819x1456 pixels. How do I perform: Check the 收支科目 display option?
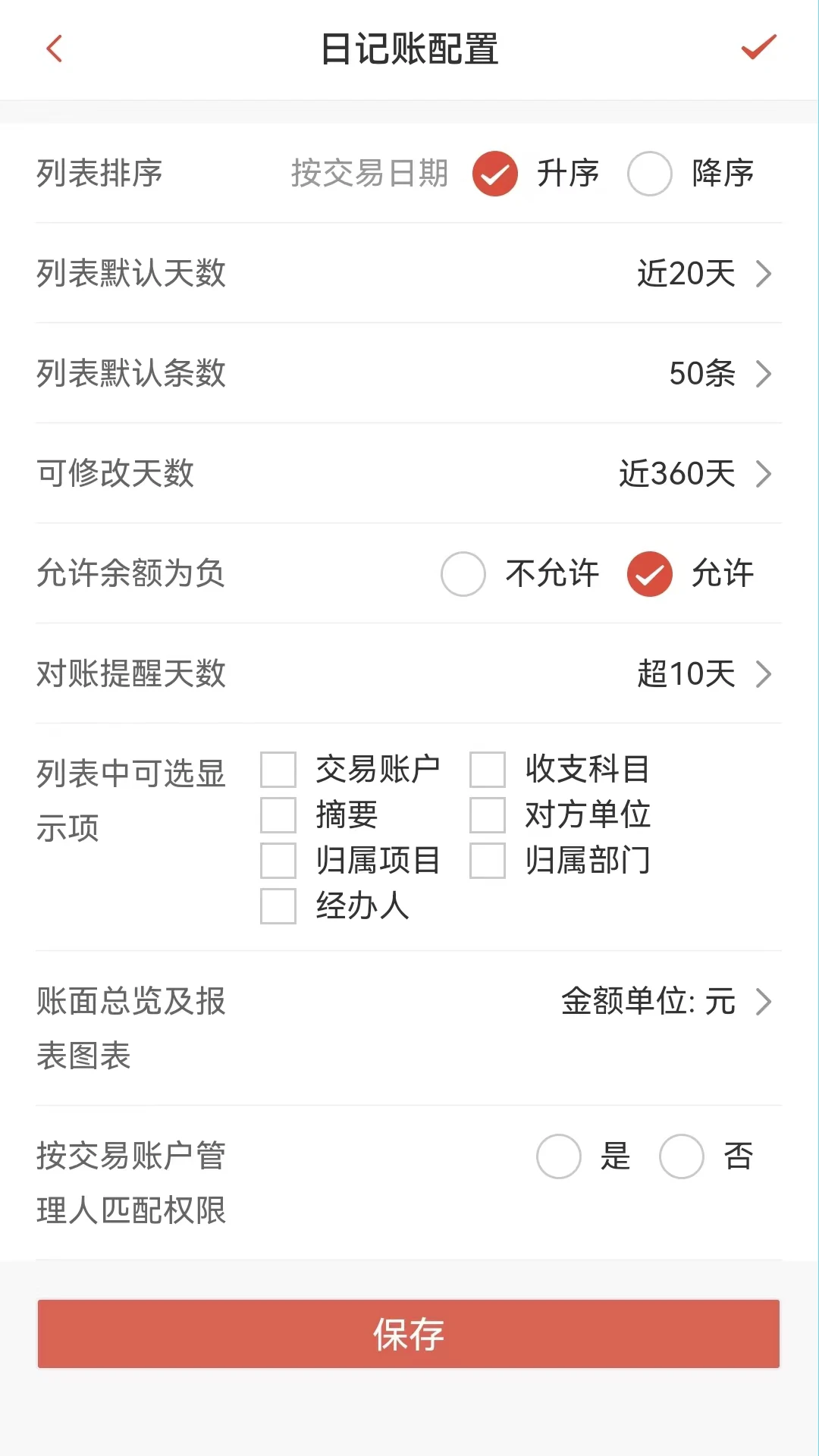point(488,770)
